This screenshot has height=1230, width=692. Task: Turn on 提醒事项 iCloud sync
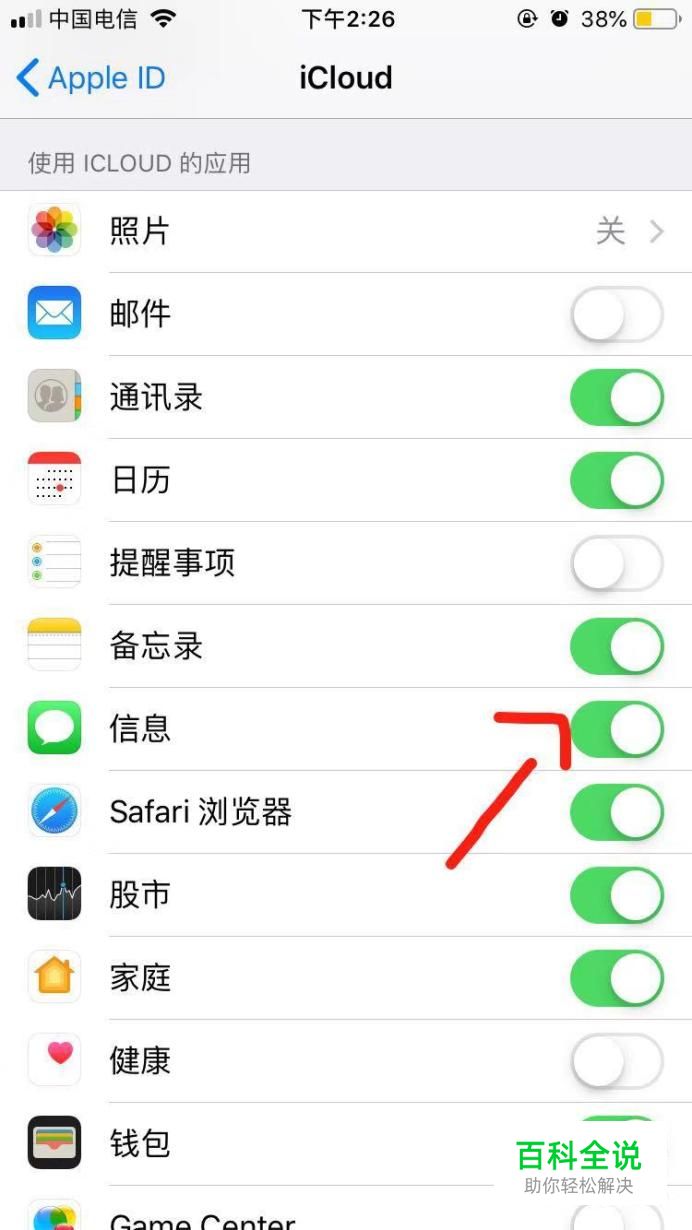point(616,564)
